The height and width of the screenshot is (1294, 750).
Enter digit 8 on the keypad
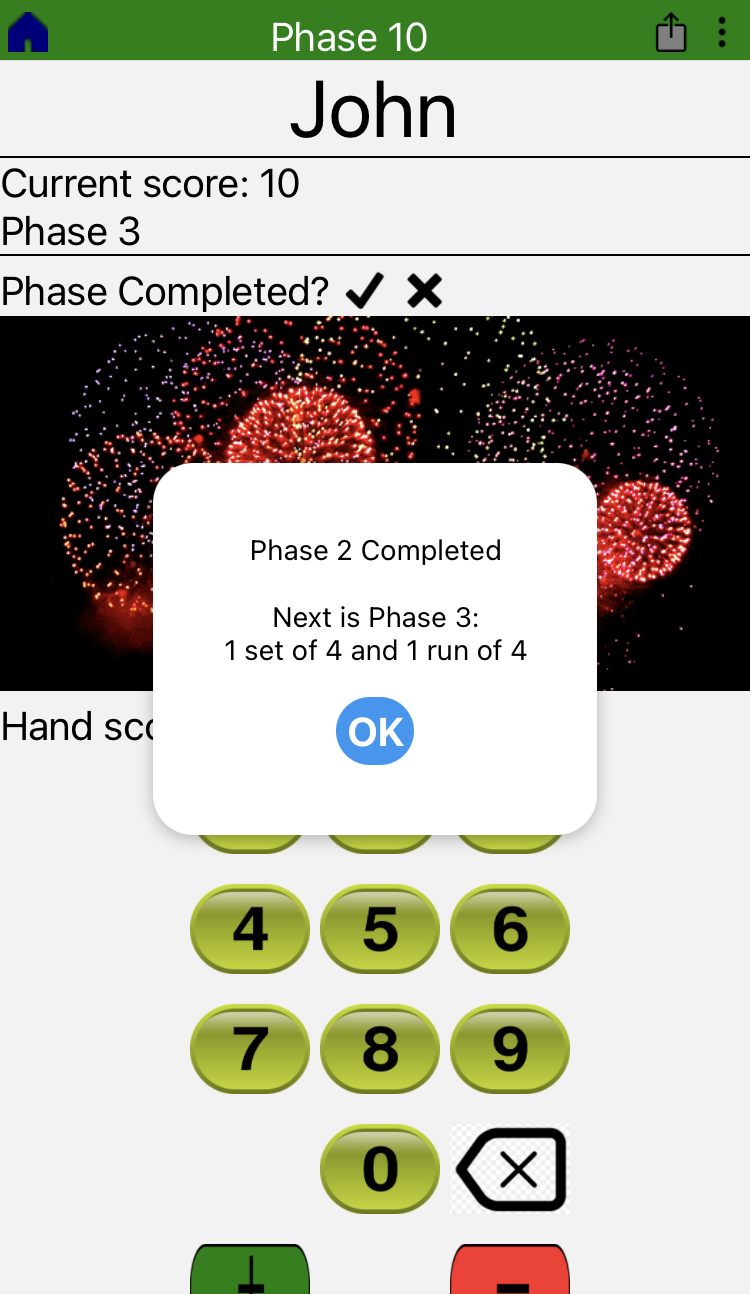[x=380, y=1048]
